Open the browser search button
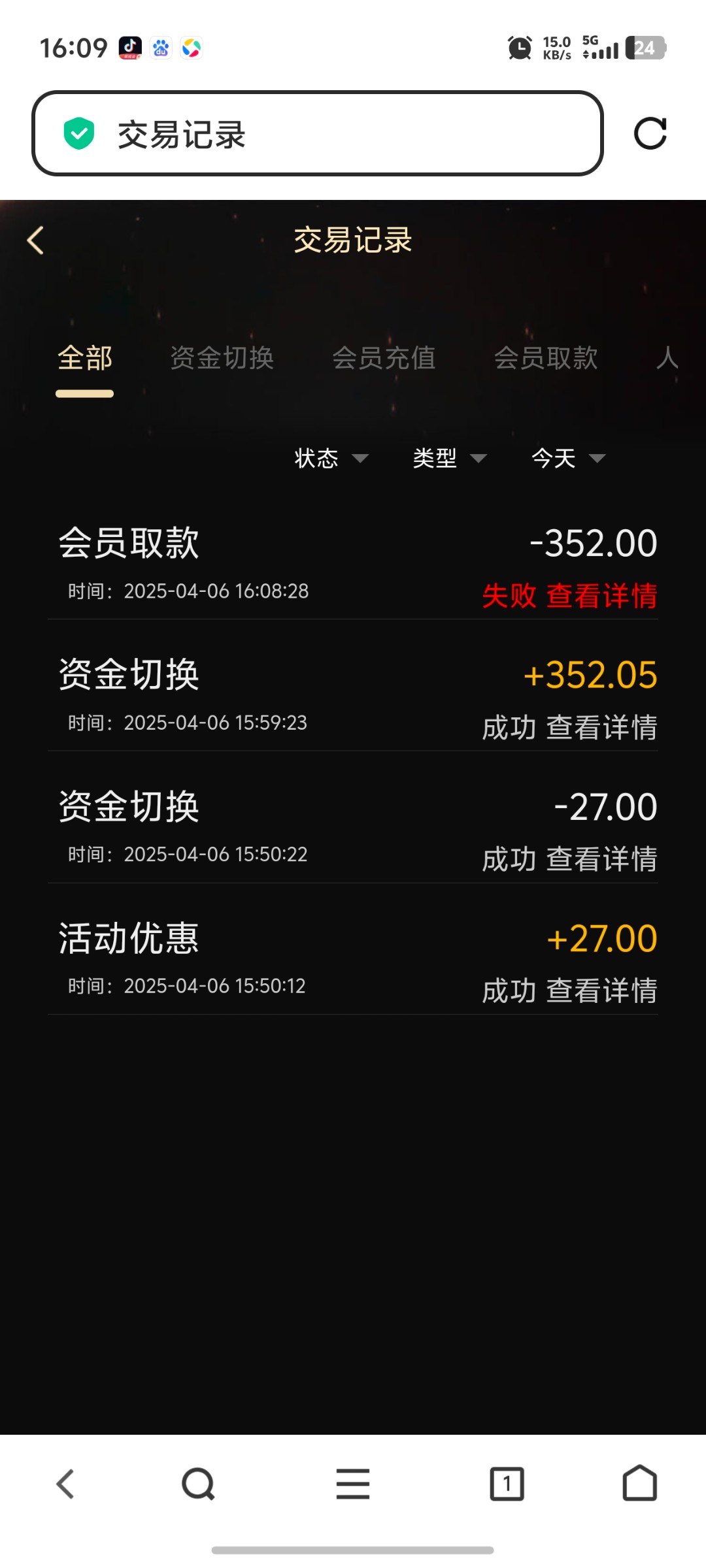Viewport: 706px width, 1568px height. coord(198,1484)
